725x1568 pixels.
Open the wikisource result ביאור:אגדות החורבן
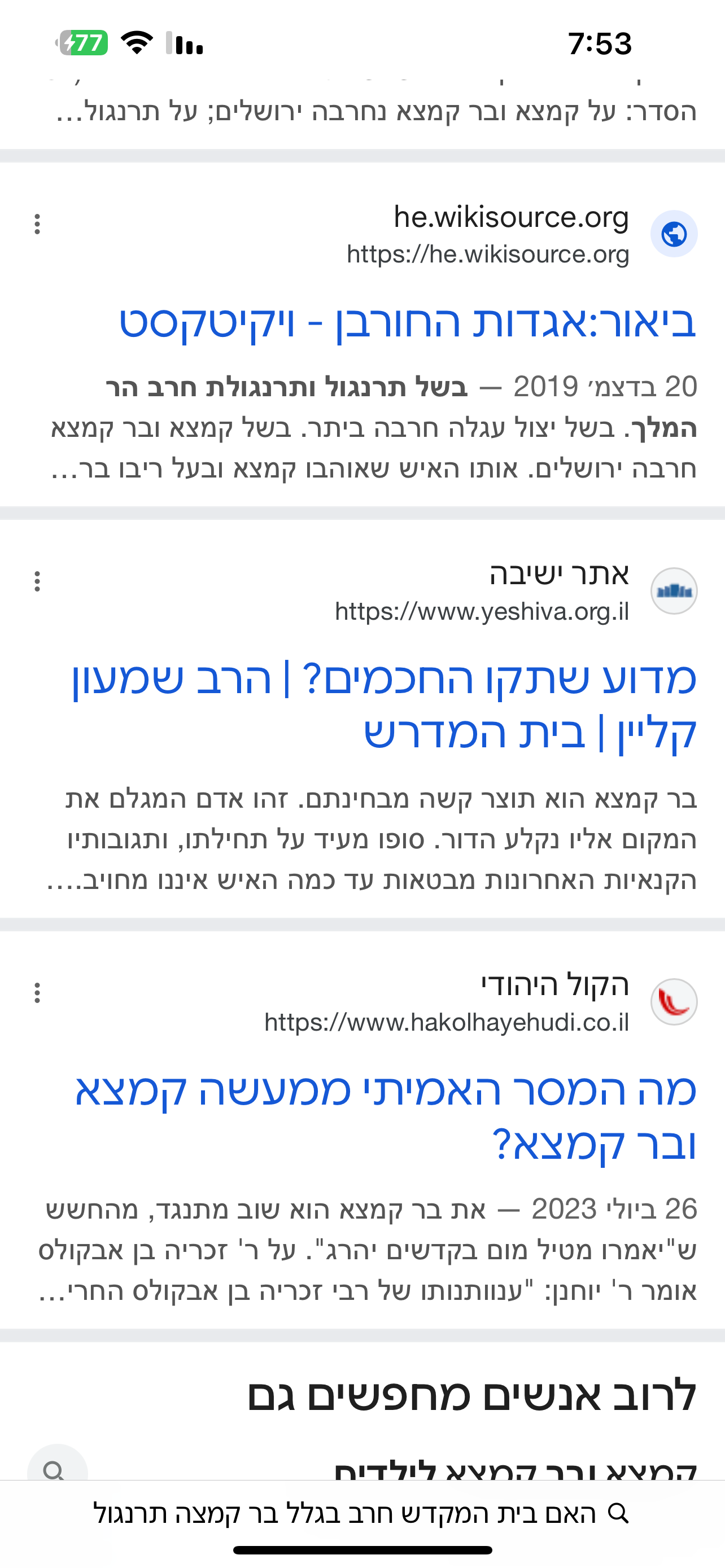point(407,323)
